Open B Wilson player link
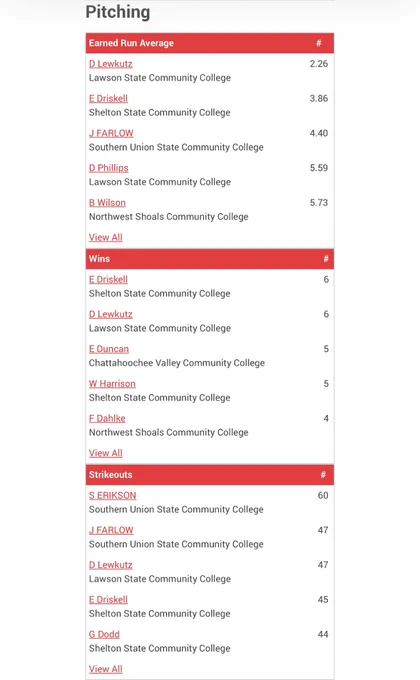Image resolution: width=420 pixels, height=680 pixels. coord(107,203)
